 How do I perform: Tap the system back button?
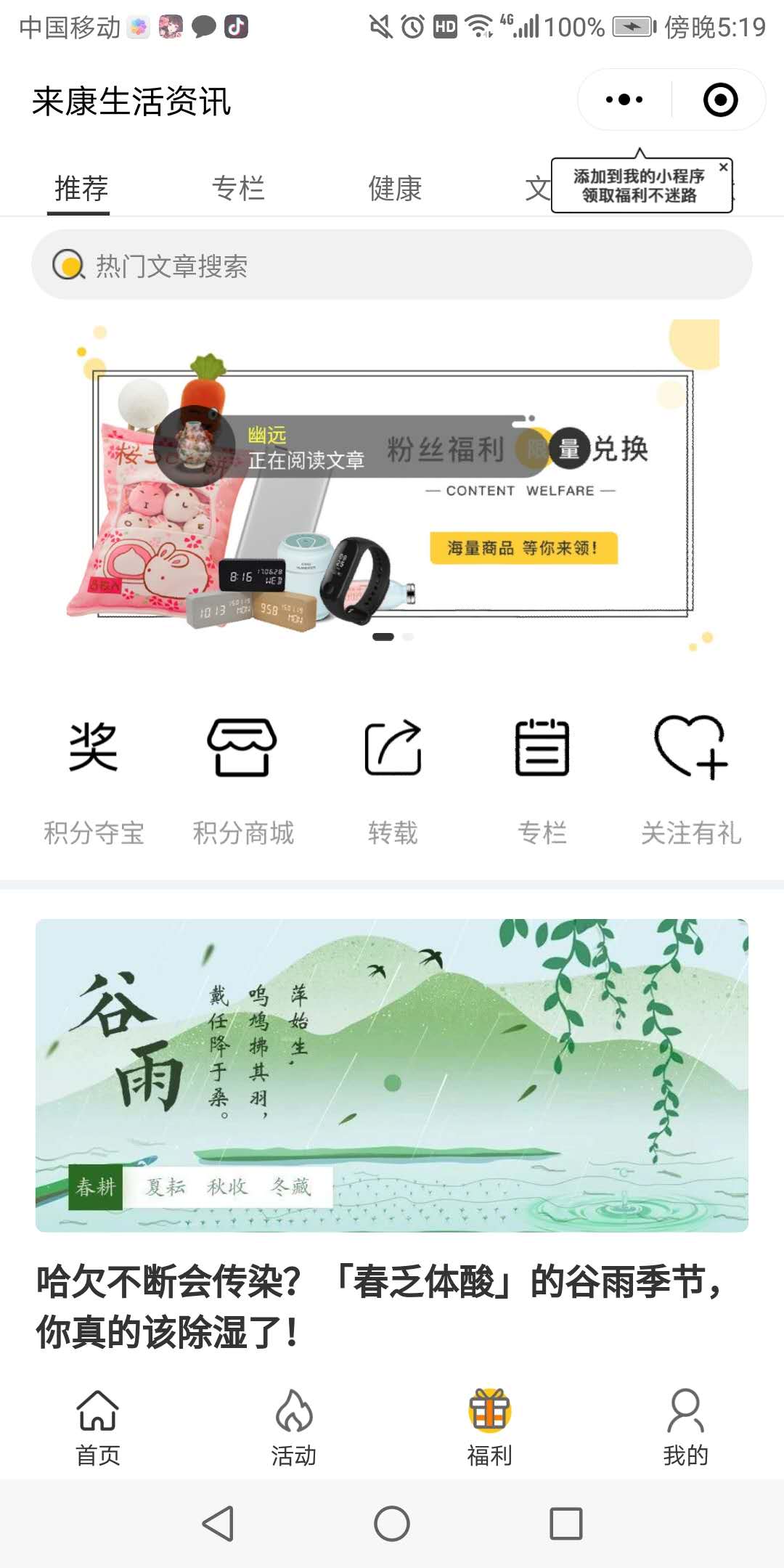click(x=218, y=1523)
